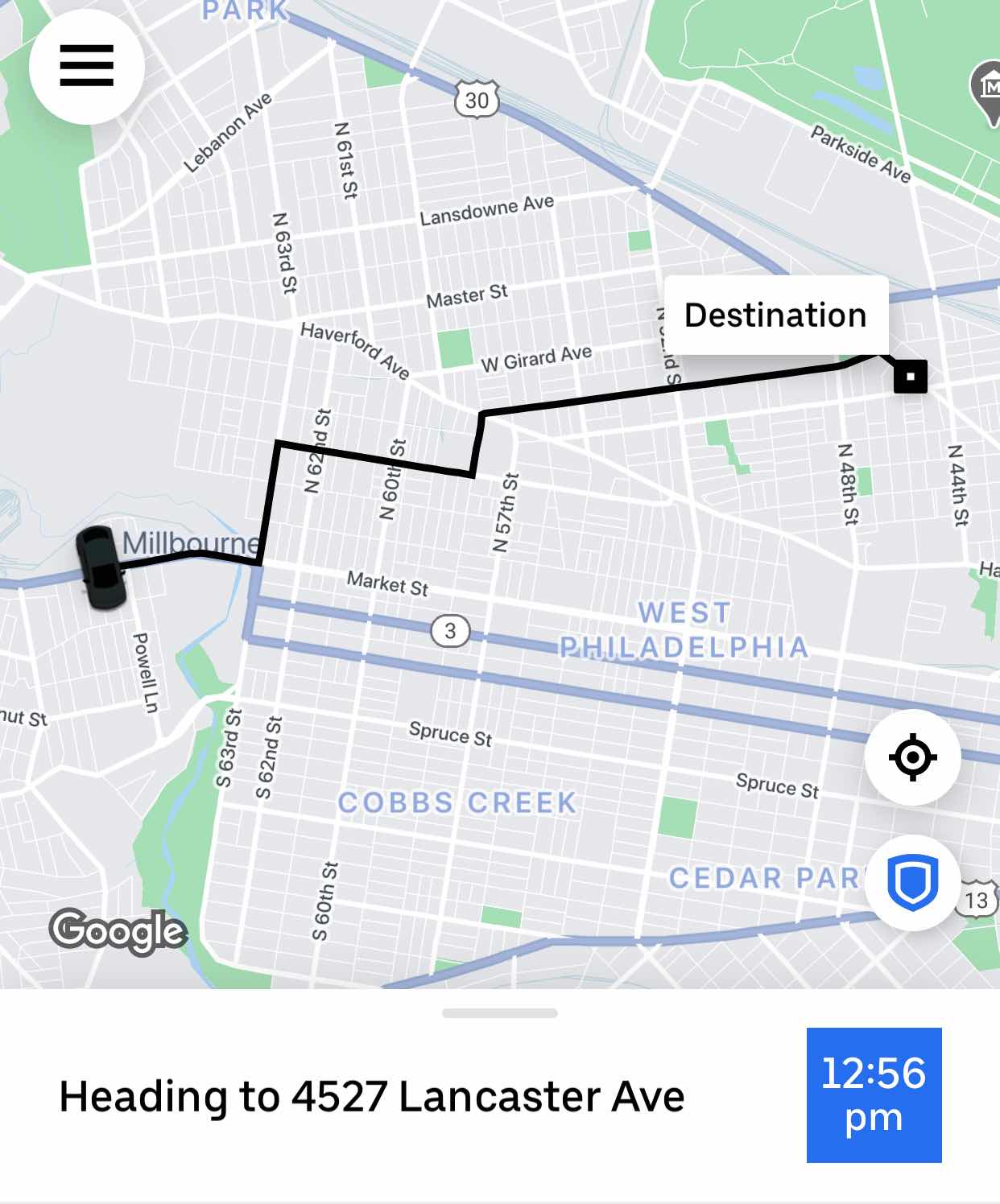Open Heading to 4527 Lancaster Ave details
Viewport: 1000px width, 1204px height.
coord(372,1096)
